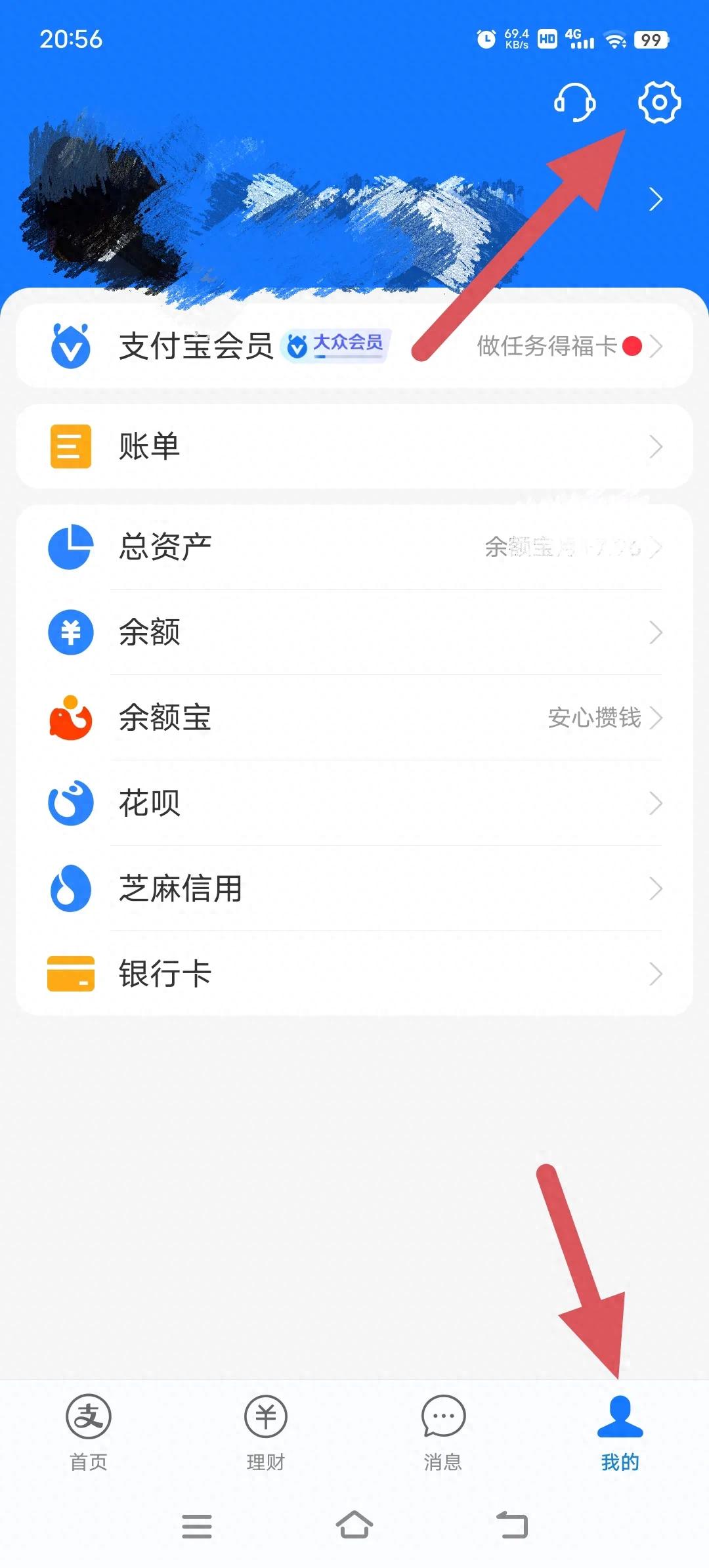
Task: Open profile details via the header chevron
Action: tap(655, 199)
